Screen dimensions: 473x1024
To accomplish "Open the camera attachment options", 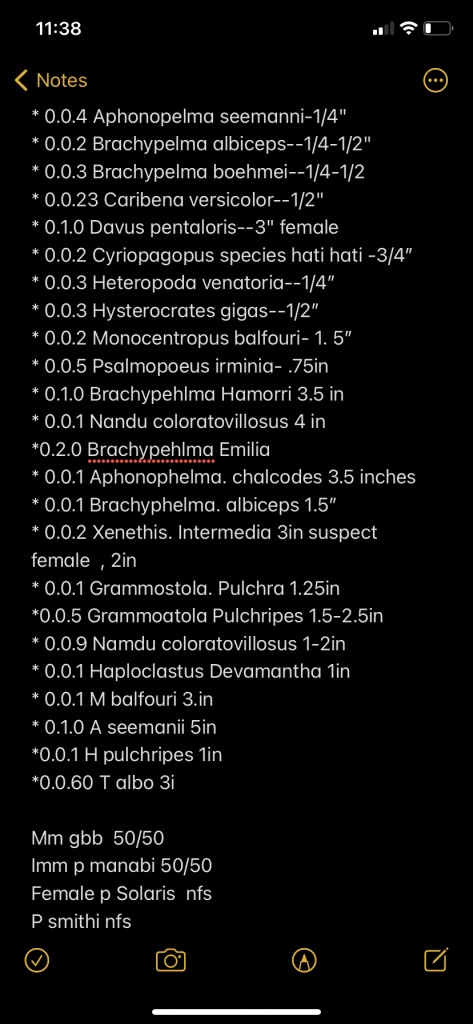I will [171, 961].
